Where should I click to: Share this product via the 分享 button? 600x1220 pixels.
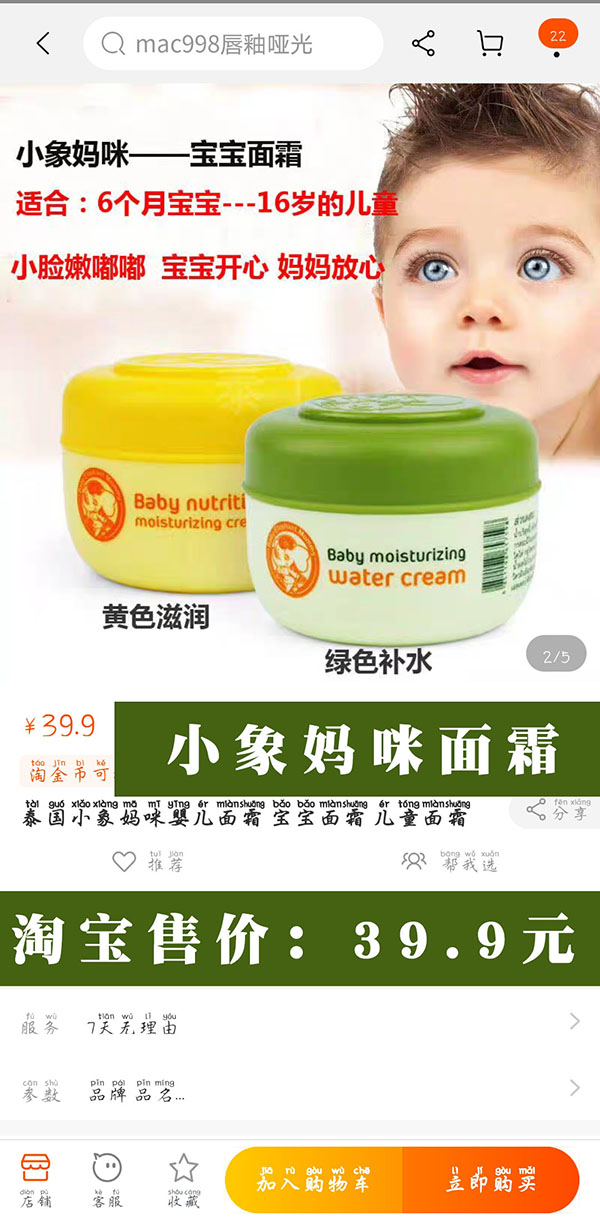point(556,810)
